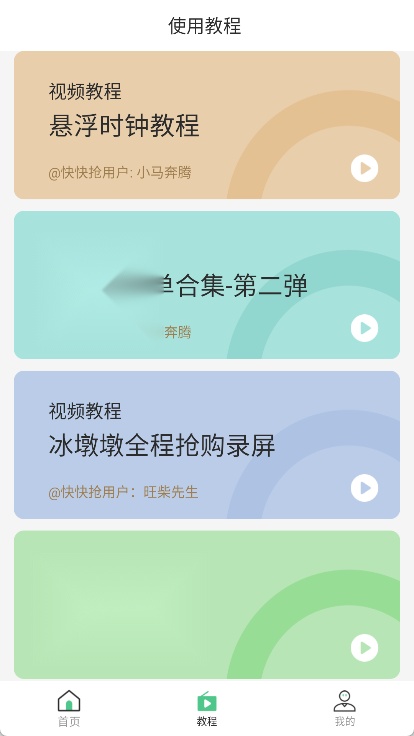Screen dimensions: 414x736
Task: Play the 冰墩墩全程抢购录屏 video
Action: pos(364,488)
